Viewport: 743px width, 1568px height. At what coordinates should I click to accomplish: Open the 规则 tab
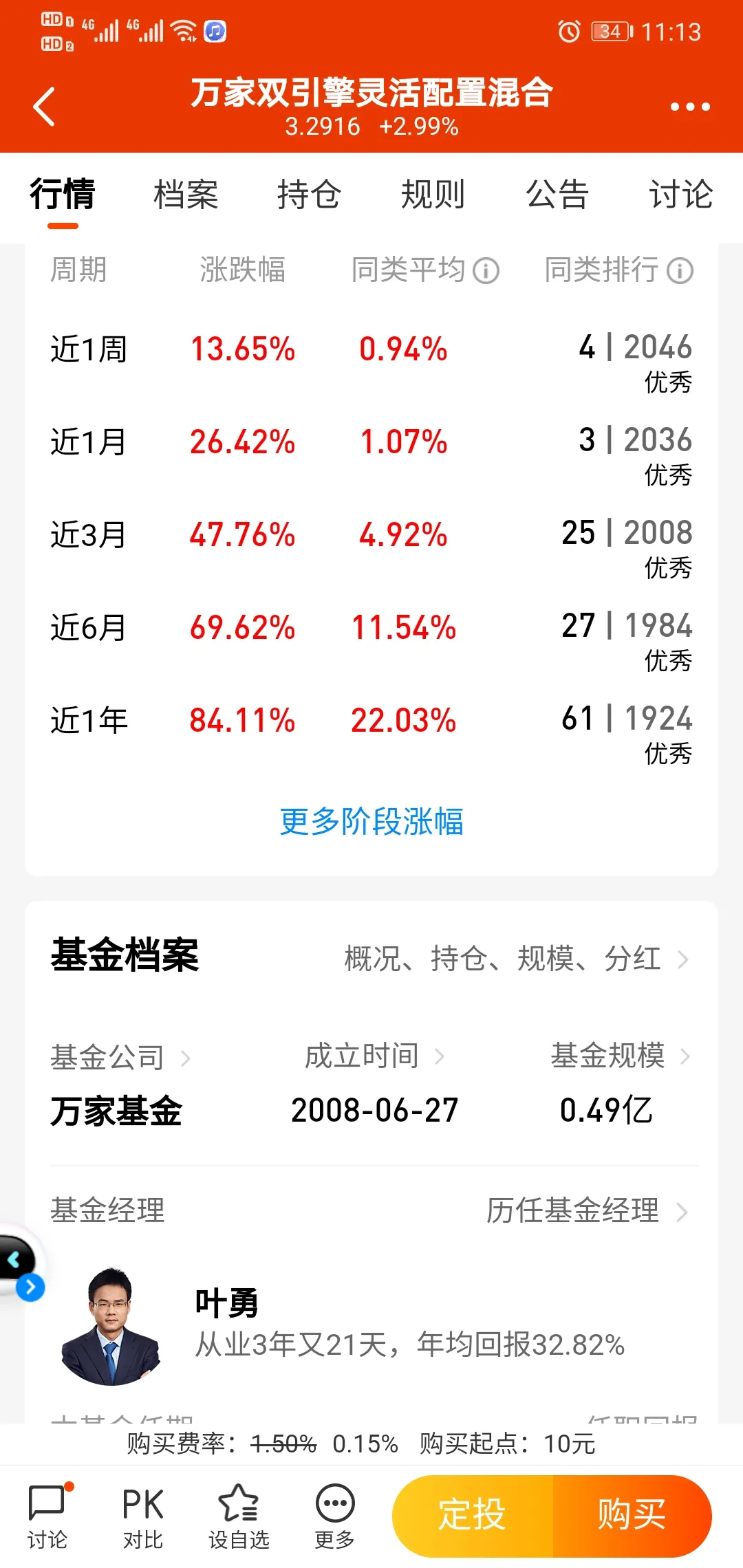[433, 195]
